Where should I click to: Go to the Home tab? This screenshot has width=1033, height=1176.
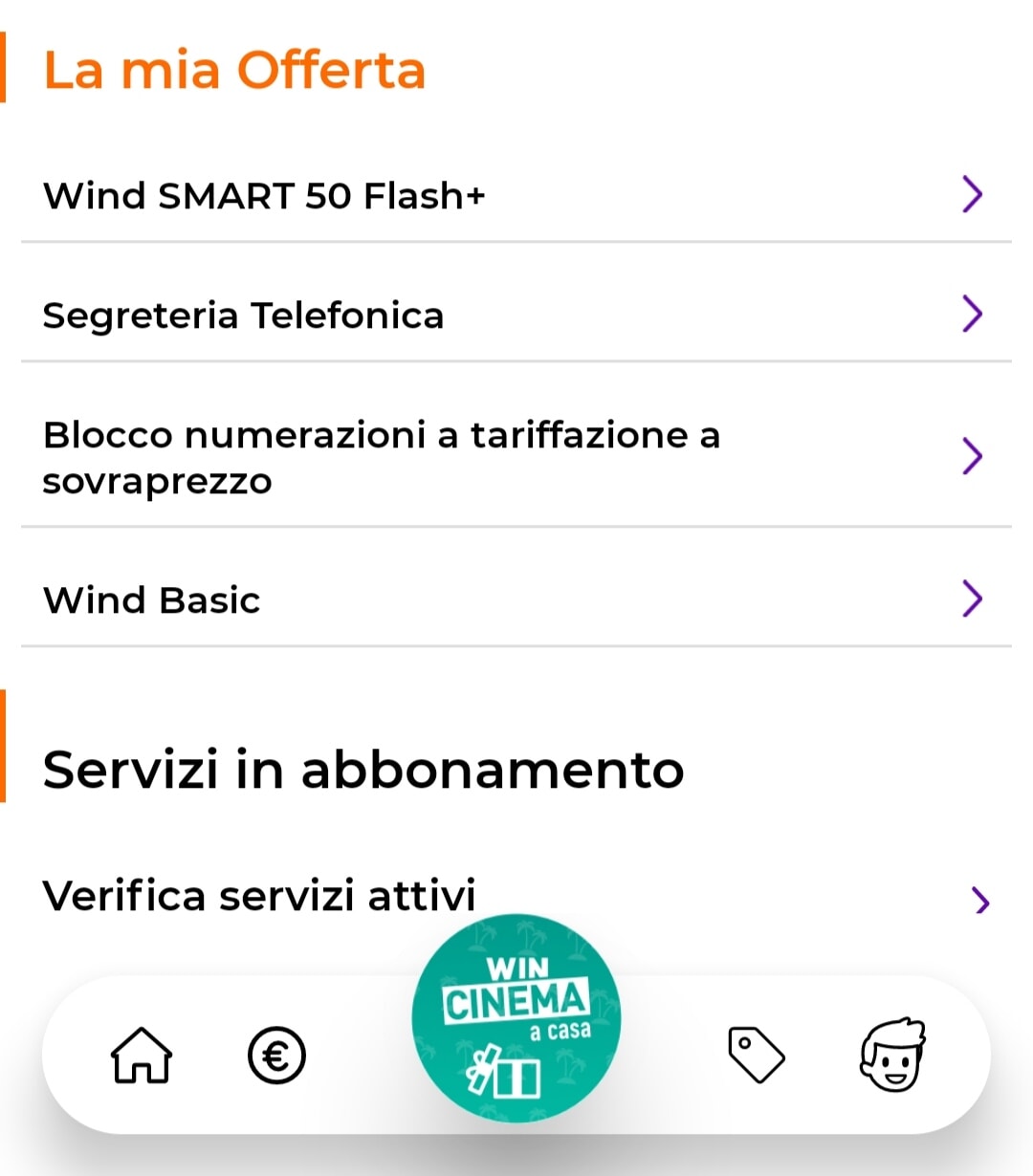tap(142, 1056)
